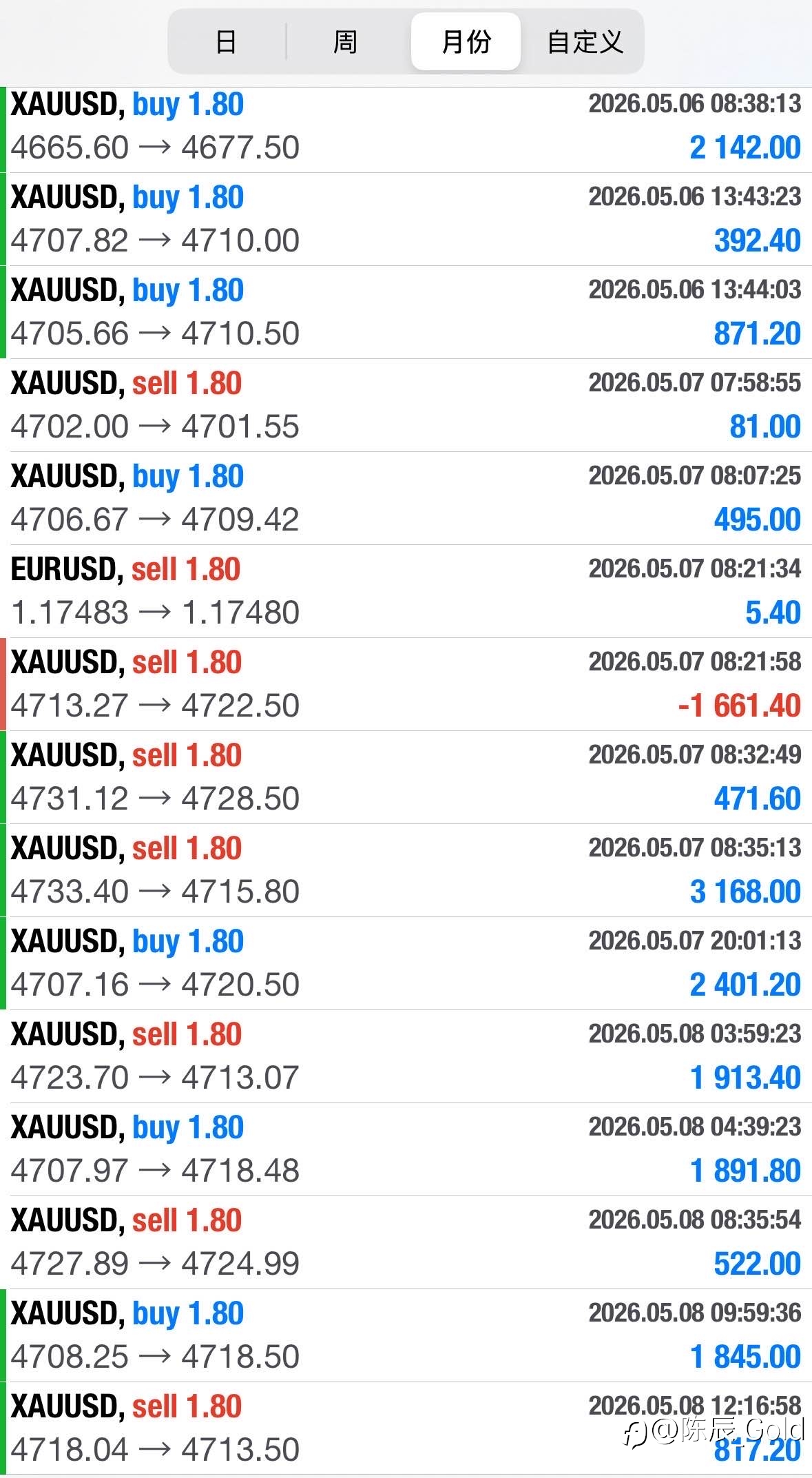Screen dimensions: 812x1478
Task: Open the losing XAUUSD sell trade -1 661.40
Action: coord(406,684)
